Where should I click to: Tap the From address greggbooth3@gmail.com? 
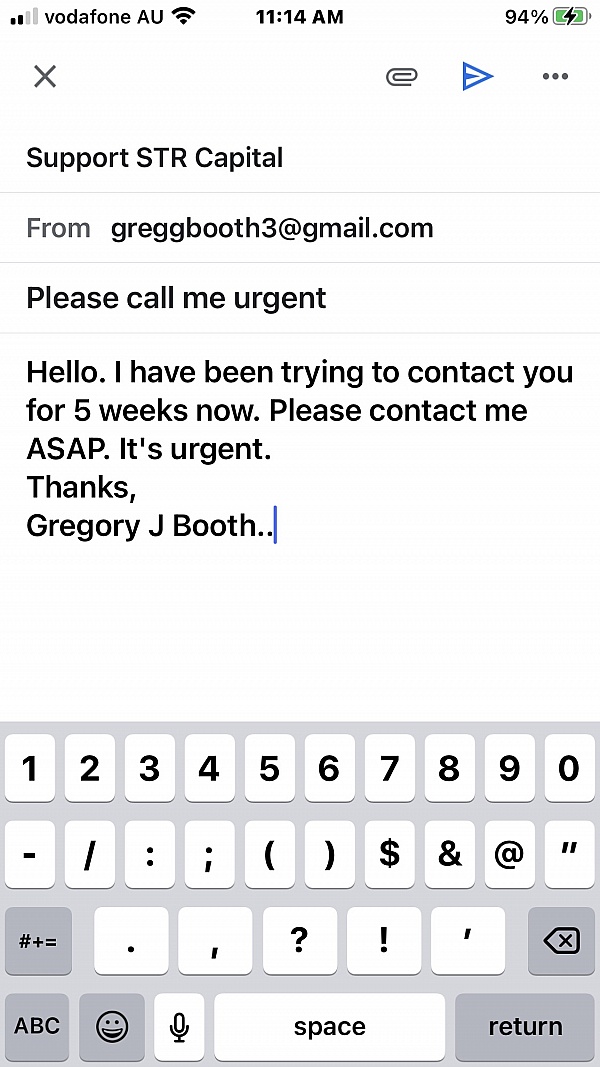click(272, 228)
